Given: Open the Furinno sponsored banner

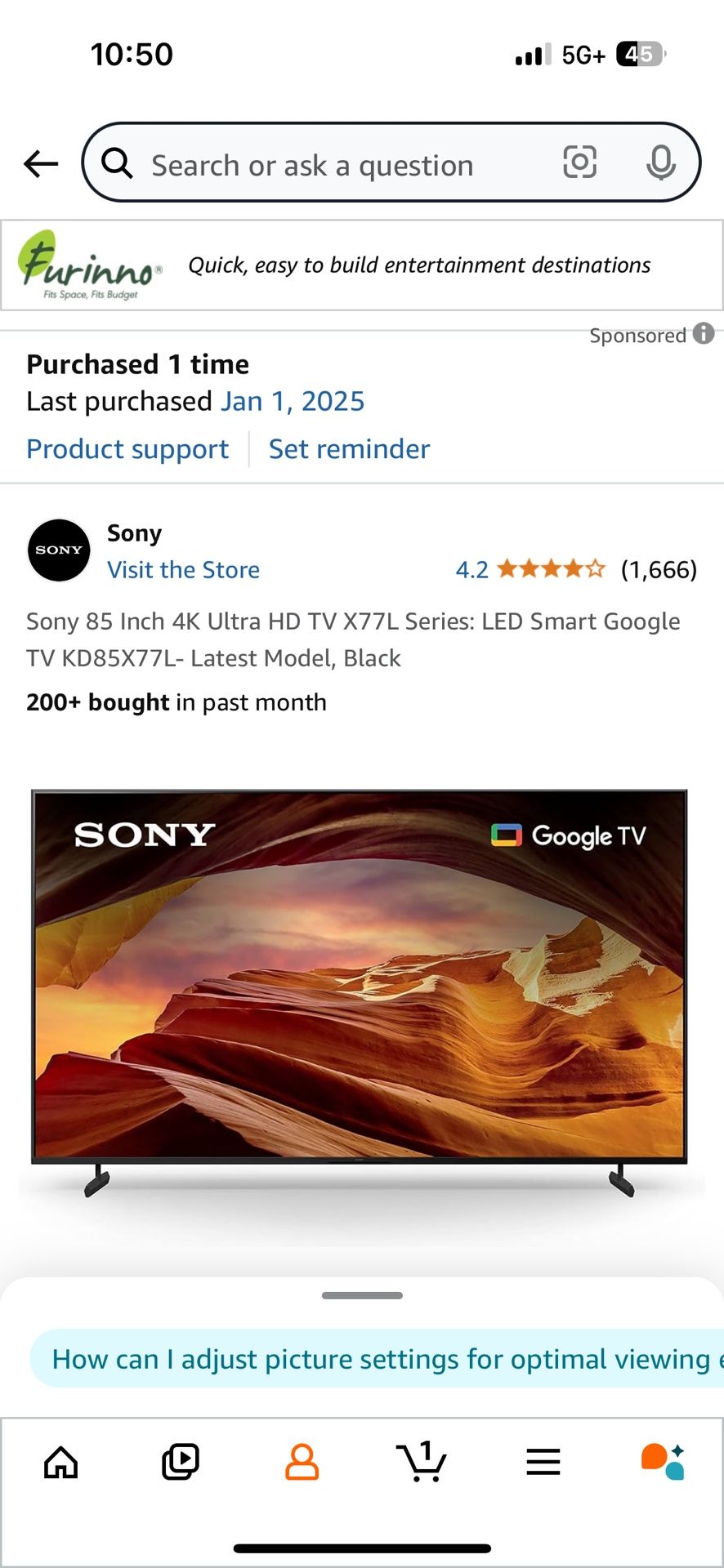Looking at the screenshot, I should point(362,265).
